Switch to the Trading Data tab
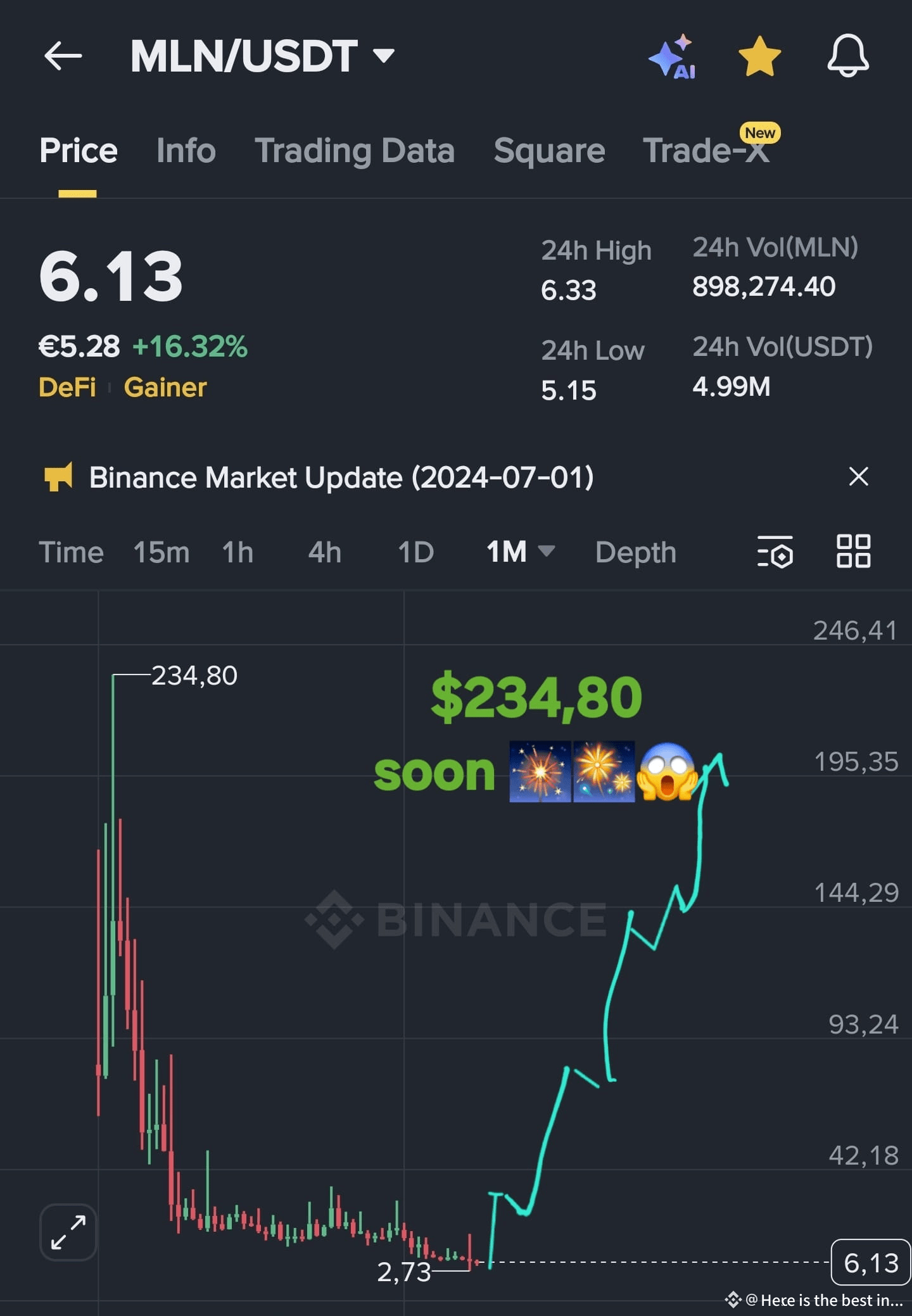 (356, 151)
